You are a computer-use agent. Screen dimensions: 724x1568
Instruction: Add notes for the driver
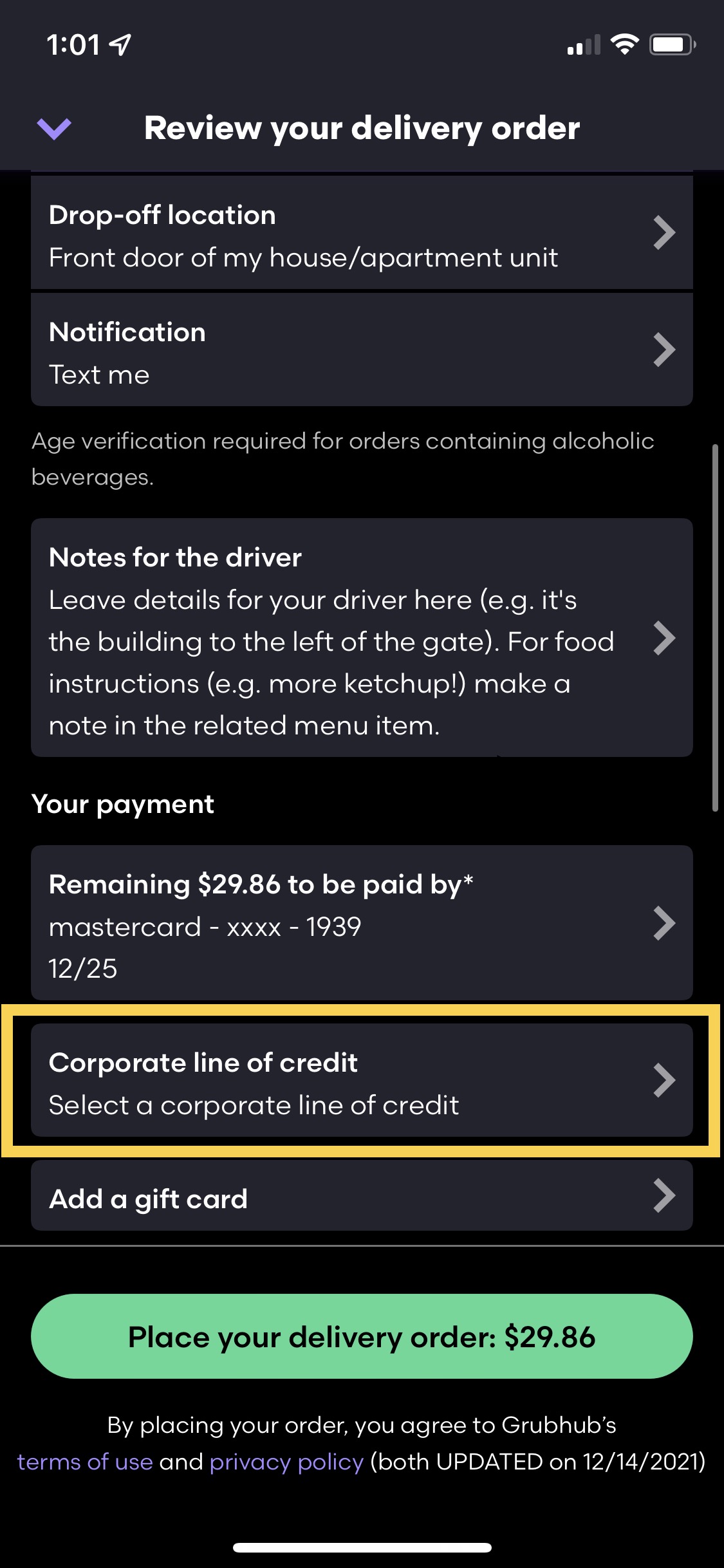[x=362, y=639]
